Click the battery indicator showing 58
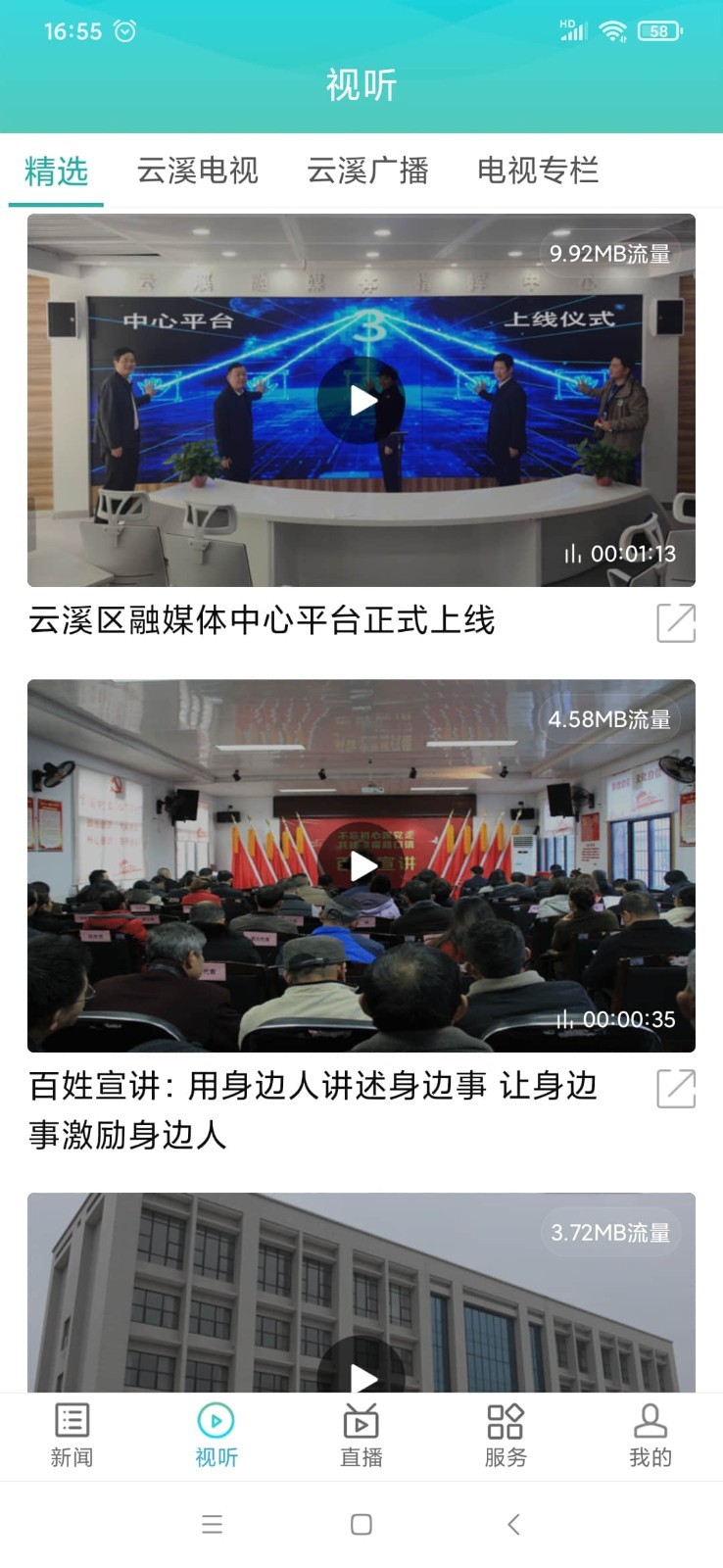Viewport: 723px width, 1568px height. [657, 31]
